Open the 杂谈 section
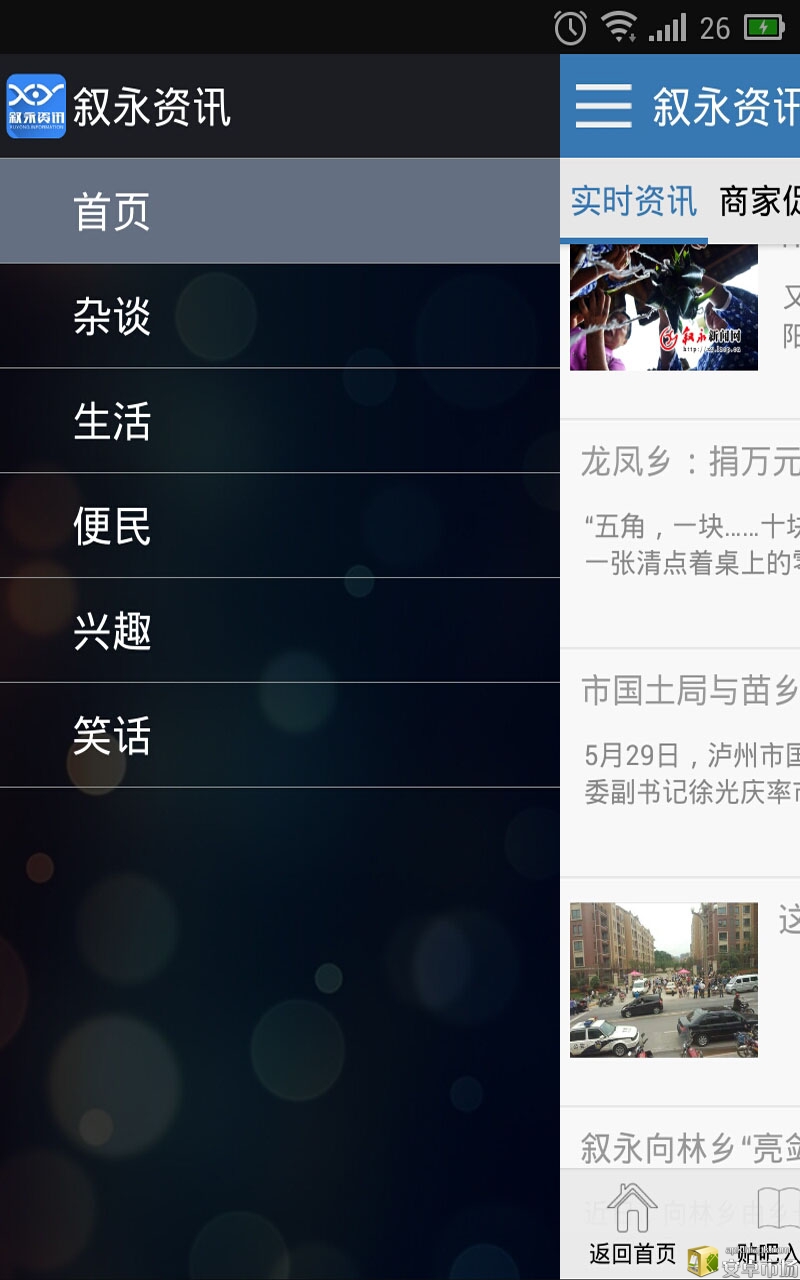The image size is (800, 1280). (280, 316)
